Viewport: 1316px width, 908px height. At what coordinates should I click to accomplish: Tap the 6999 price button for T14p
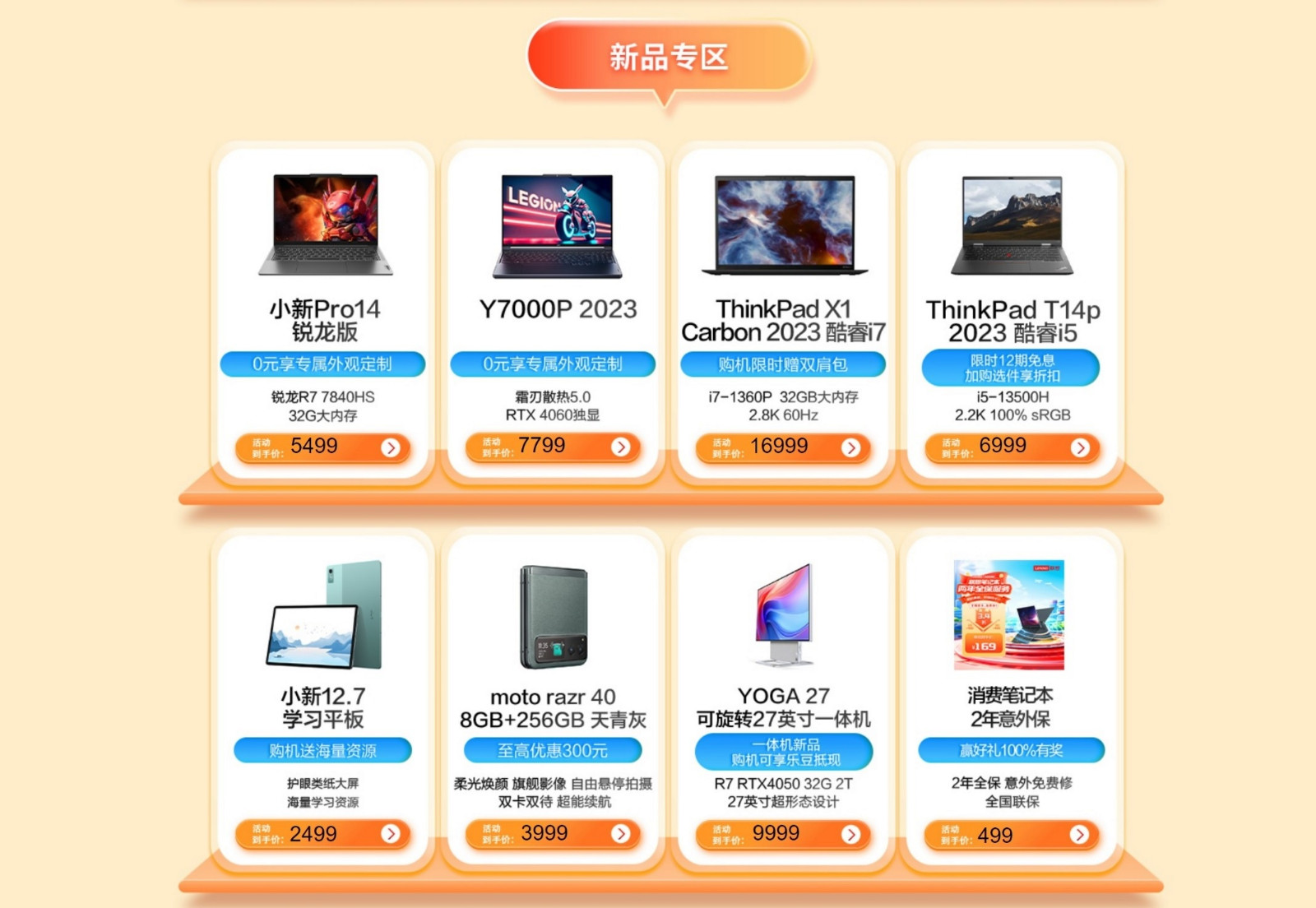tap(1012, 447)
